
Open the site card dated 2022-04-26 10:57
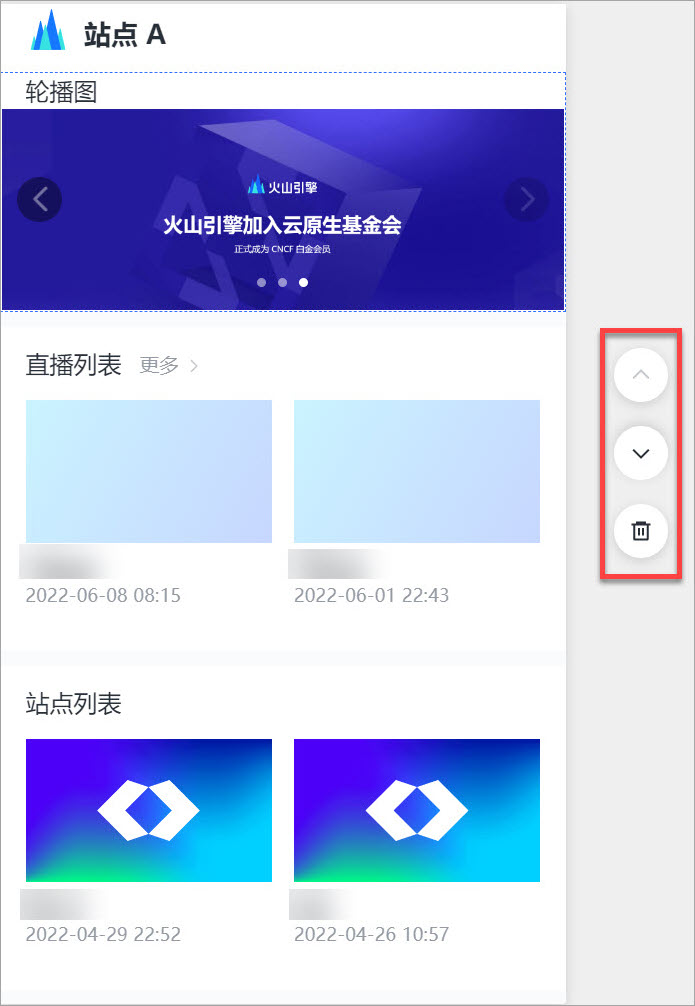click(x=417, y=810)
